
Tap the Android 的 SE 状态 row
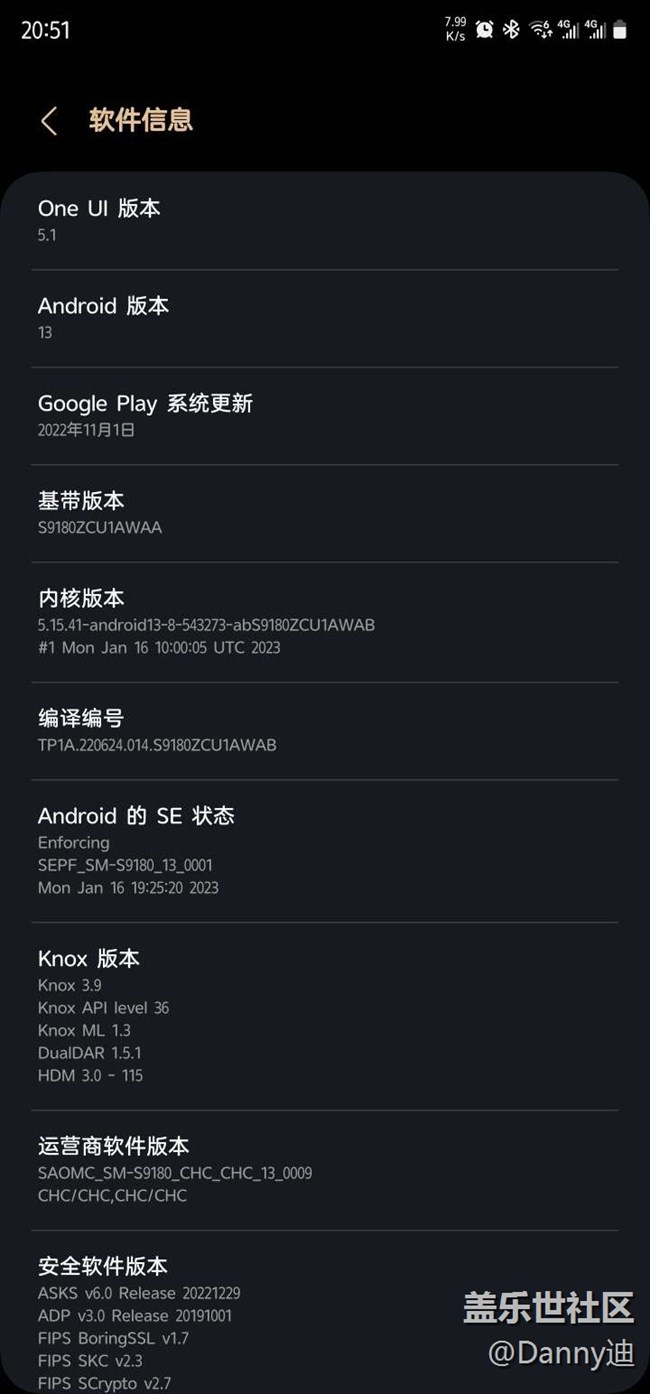(x=325, y=851)
